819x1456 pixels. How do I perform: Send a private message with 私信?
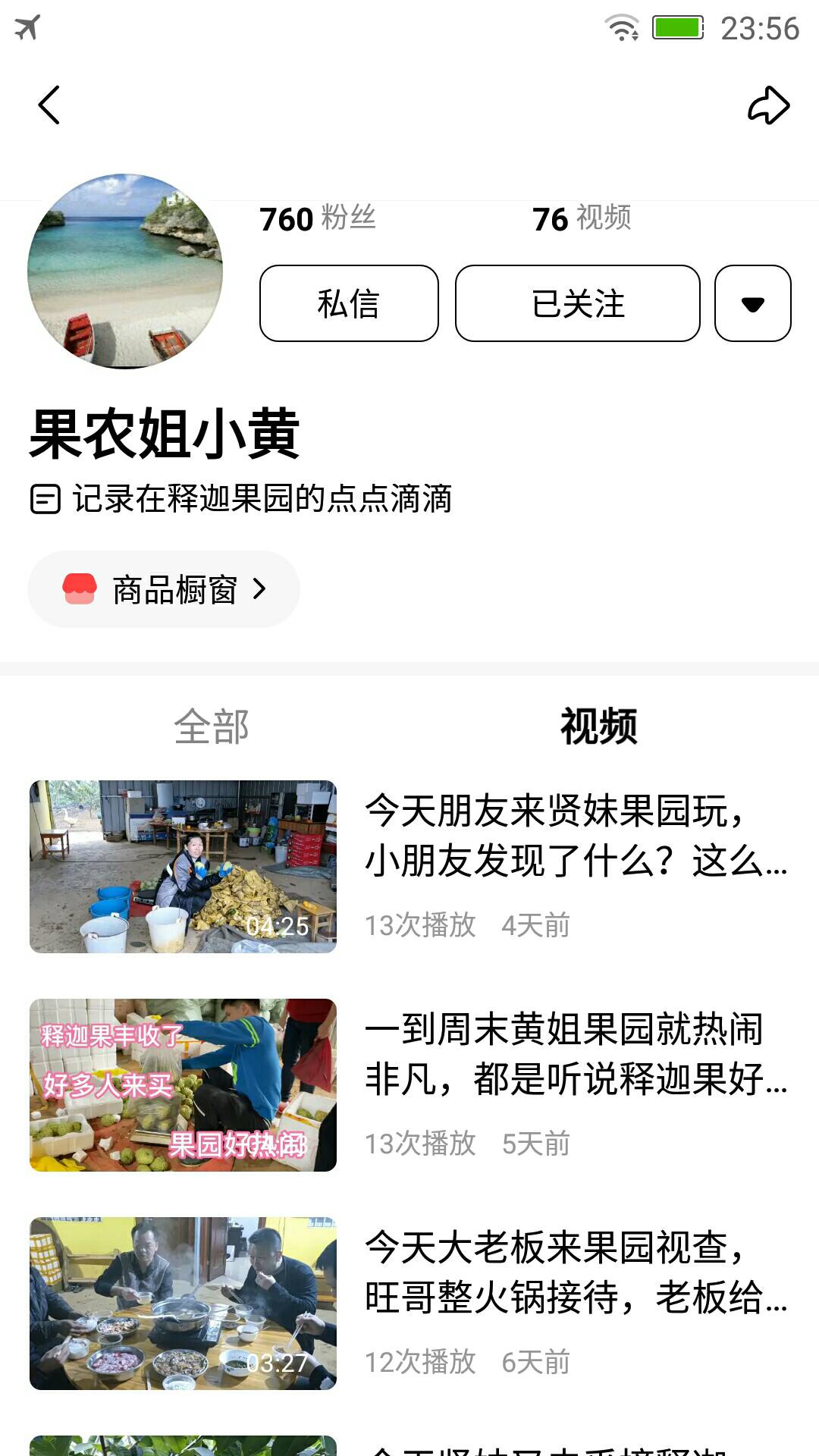[x=349, y=303]
